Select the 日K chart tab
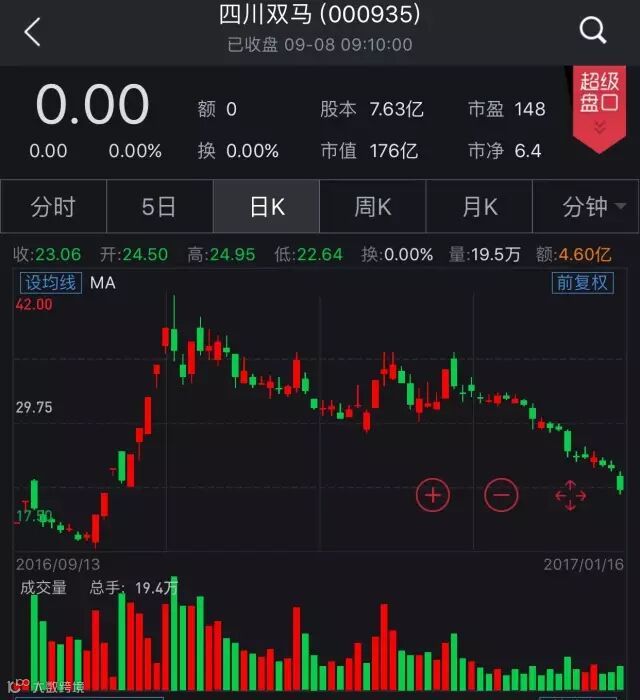This screenshot has height=700, width=640. pos(266,207)
